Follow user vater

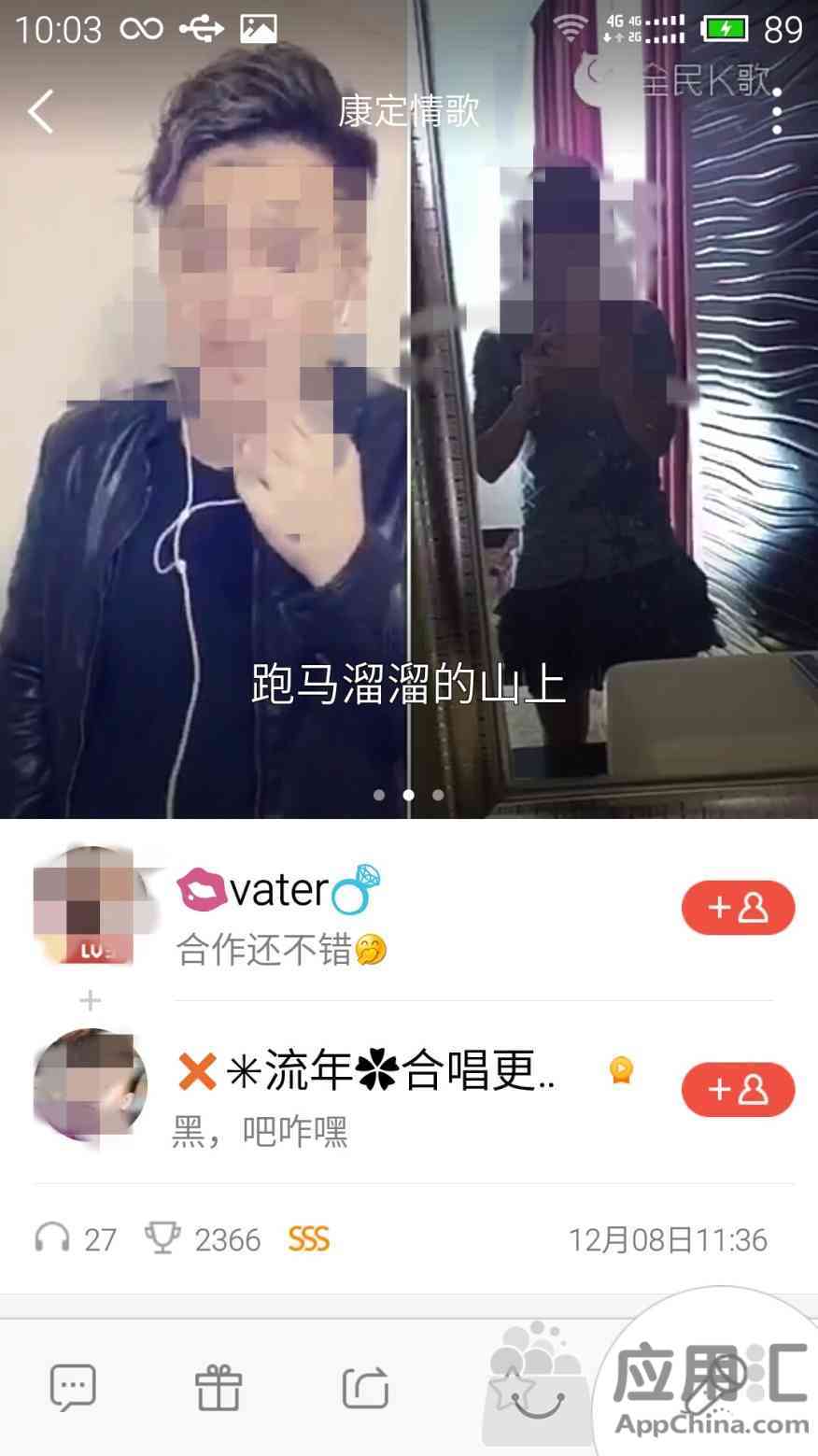tap(738, 908)
